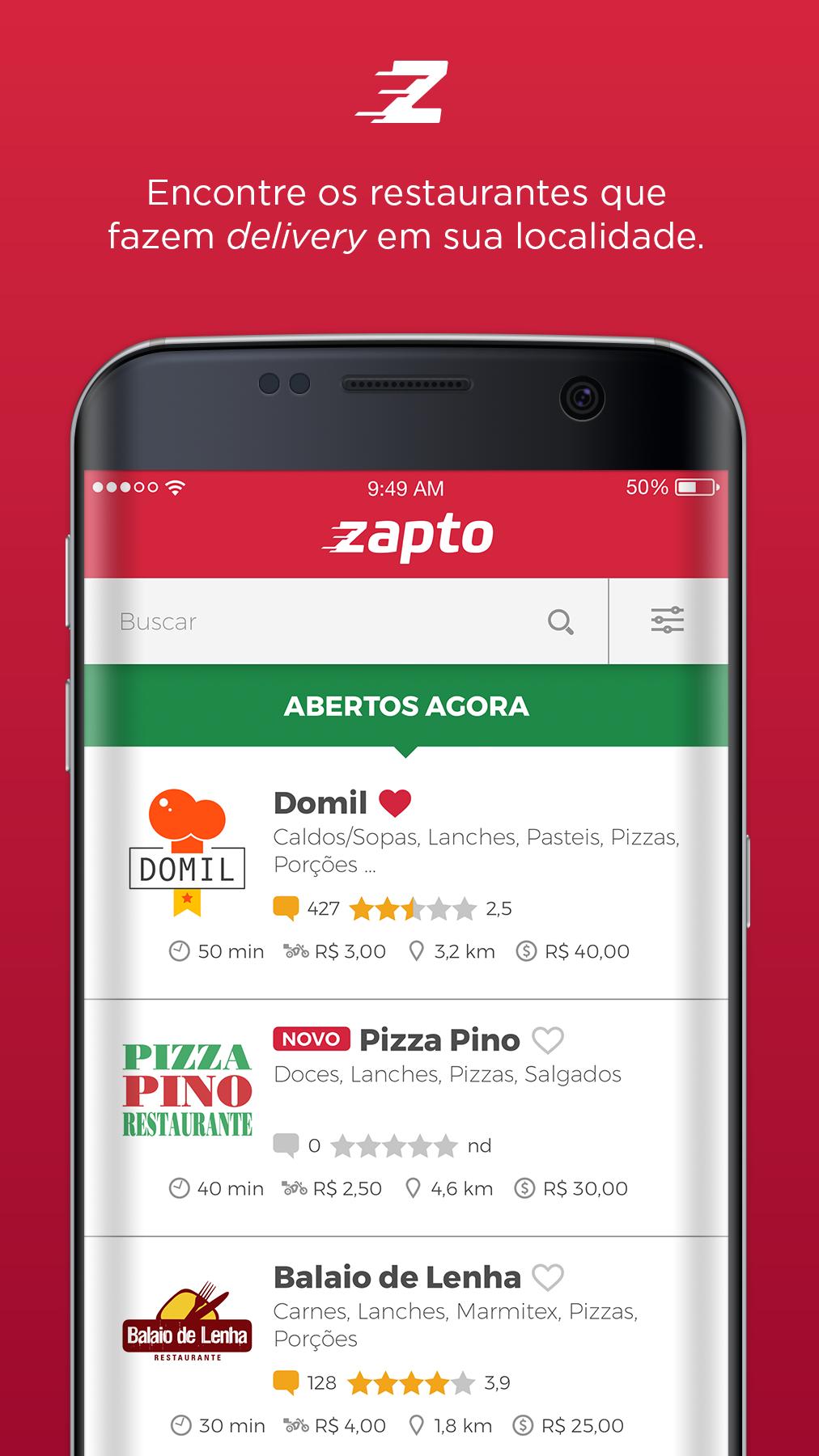Screen dimensions: 819x1456
Task: Click the Zapto logo in header
Action: tap(409, 534)
